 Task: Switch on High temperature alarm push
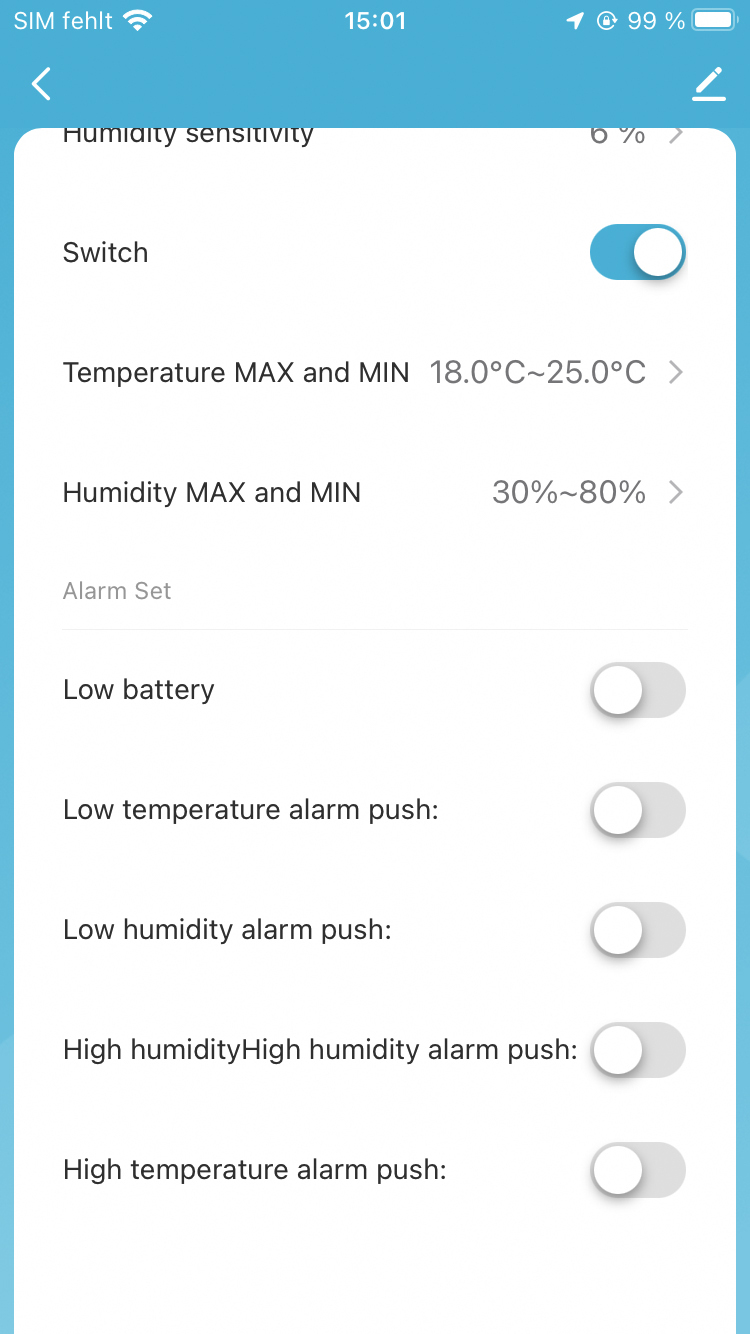point(637,1170)
